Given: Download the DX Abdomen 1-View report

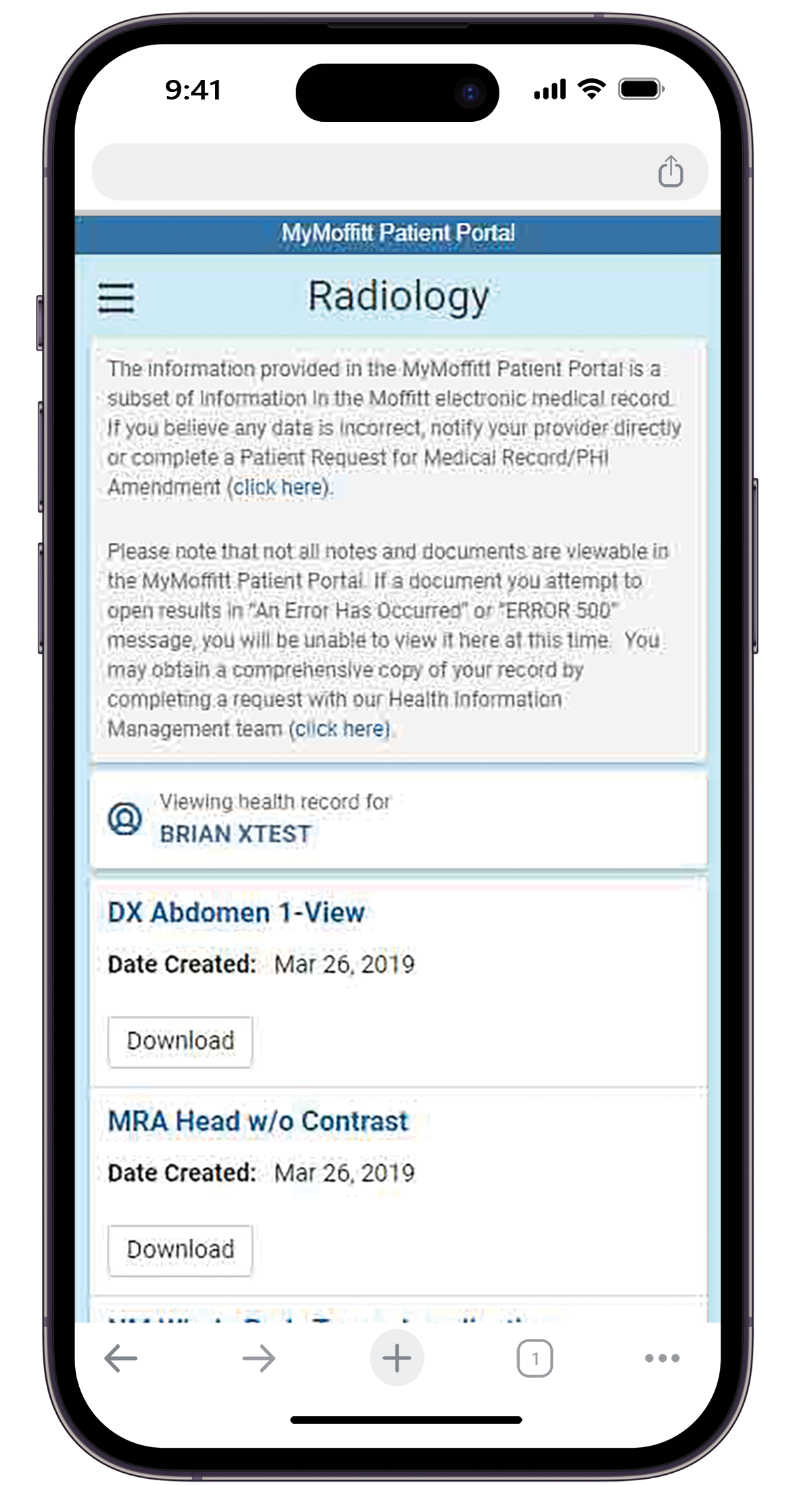Looking at the screenshot, I should click(x=180, y=1042).
